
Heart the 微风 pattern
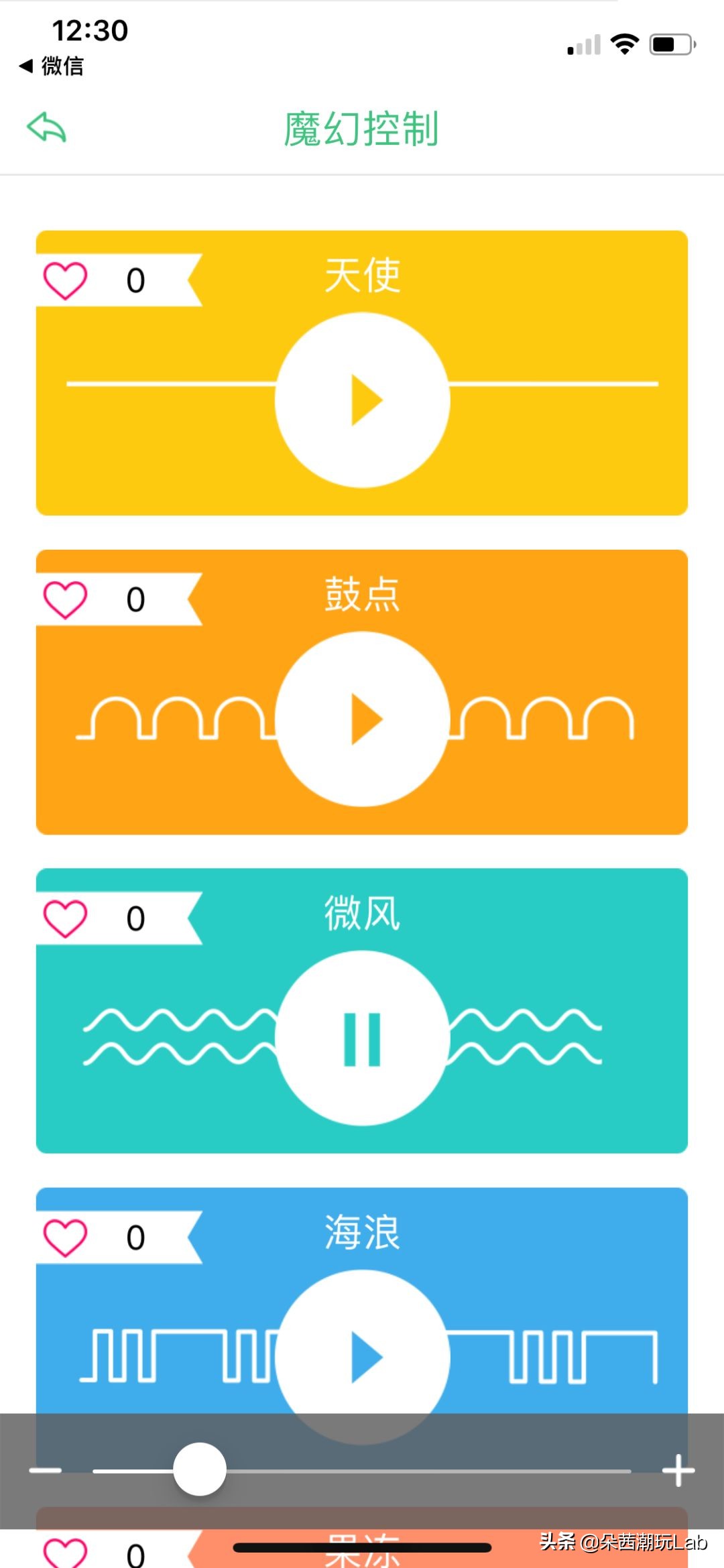tap(66, 918)
